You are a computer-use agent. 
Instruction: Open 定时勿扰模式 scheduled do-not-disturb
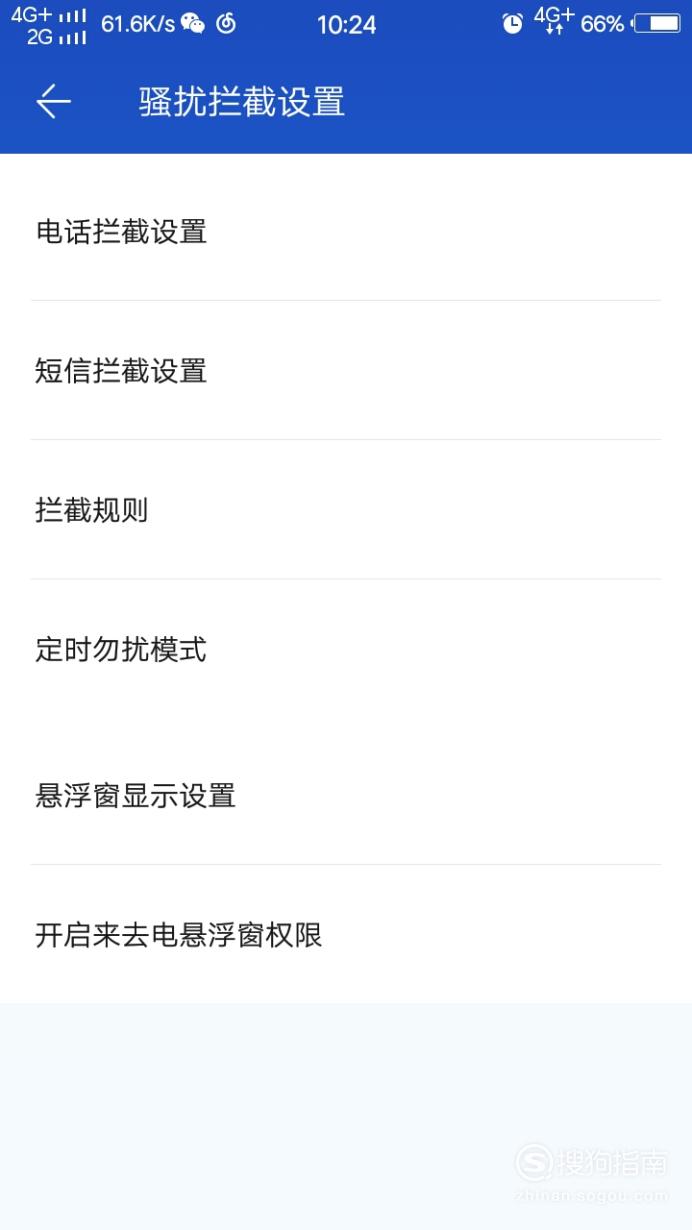coord(346,650)
